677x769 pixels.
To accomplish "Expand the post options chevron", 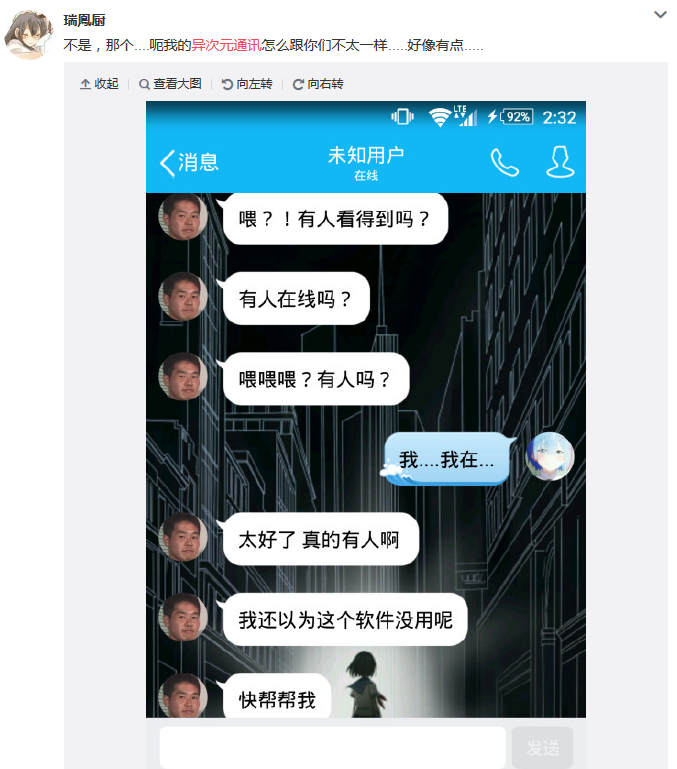I will click(x=660, y=15).
